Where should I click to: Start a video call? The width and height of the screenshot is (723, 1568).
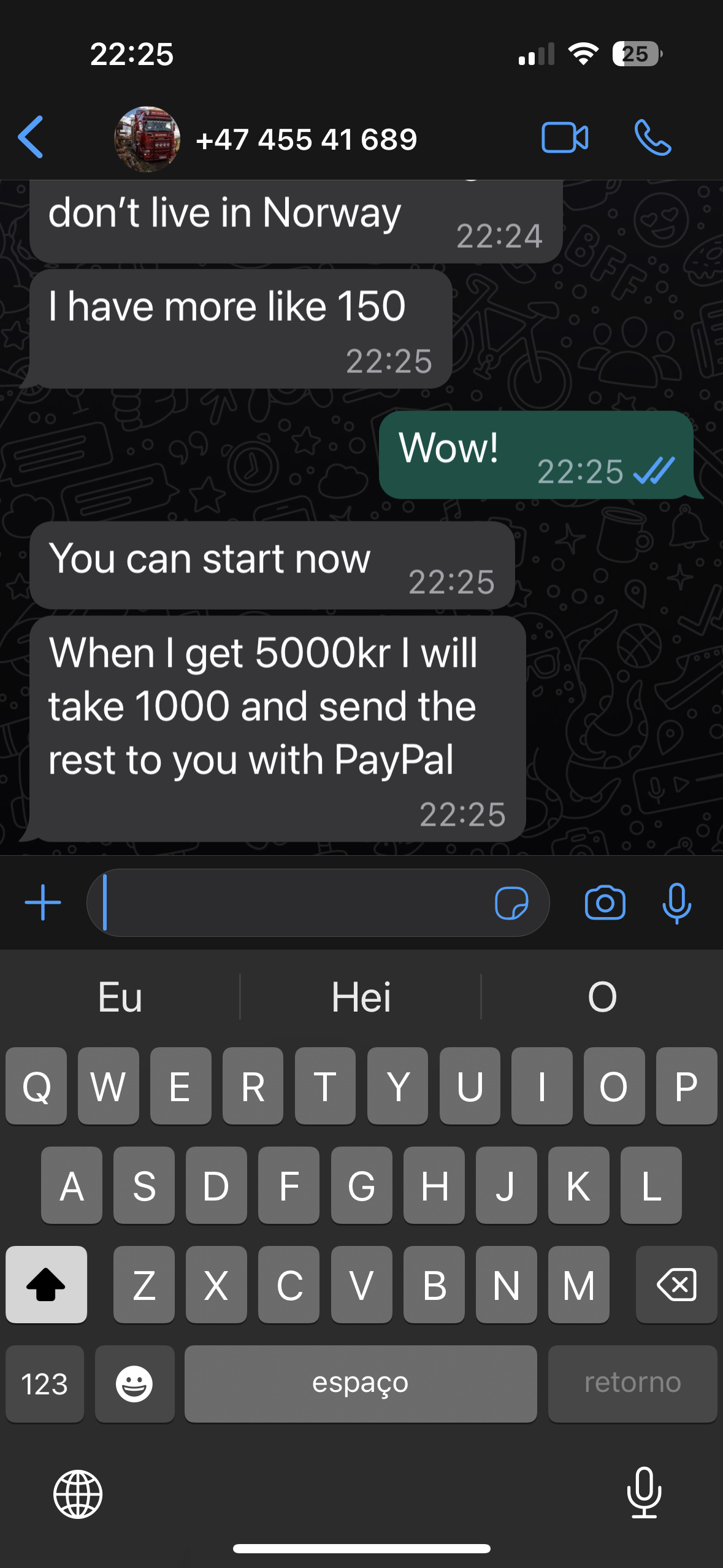tap(565, 137)
